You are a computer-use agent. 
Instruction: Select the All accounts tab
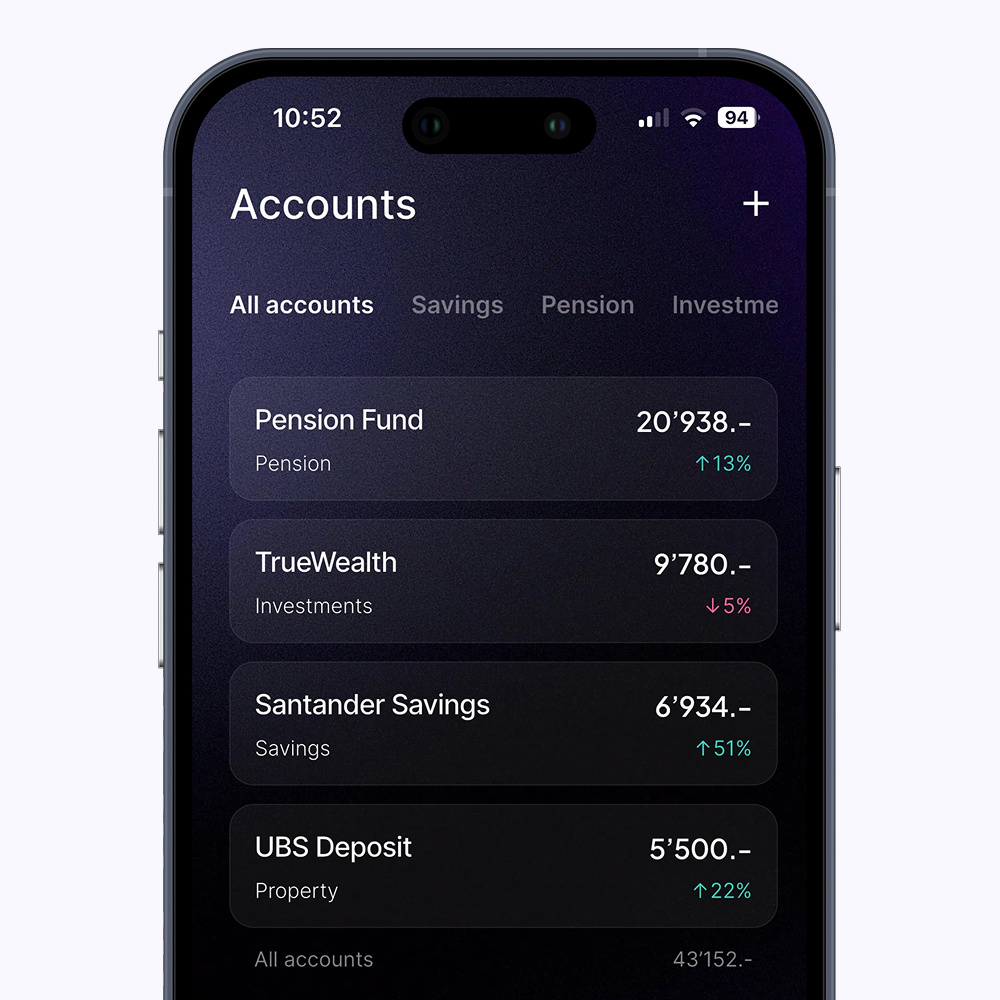click(x=302, y=305)
